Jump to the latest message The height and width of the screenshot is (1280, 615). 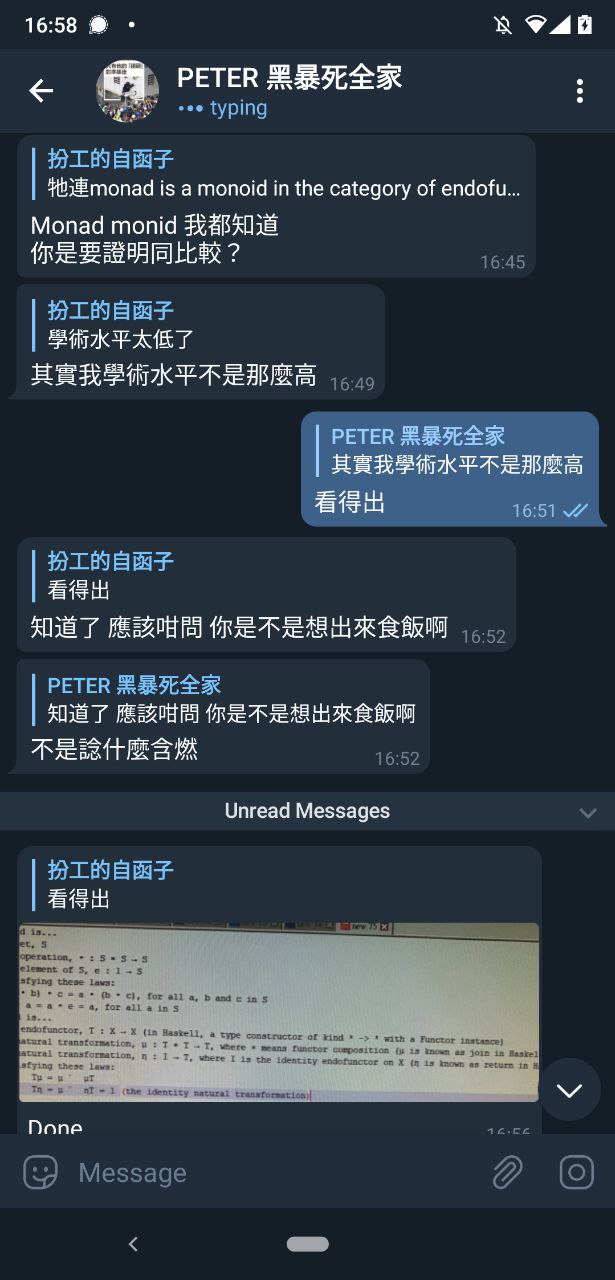click(x=569, y=1089)
